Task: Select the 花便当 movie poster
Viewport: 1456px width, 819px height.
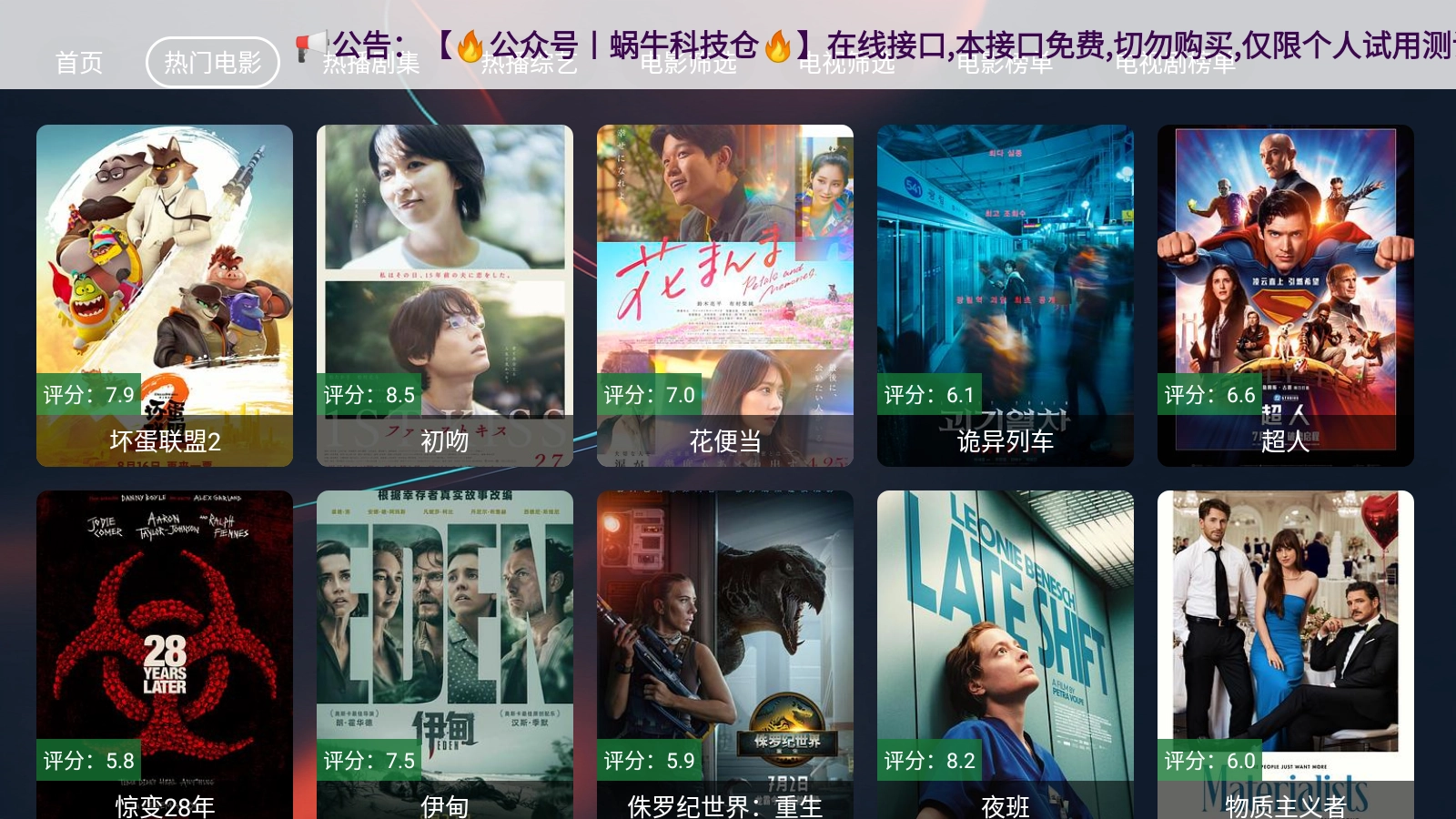Action: click(x=725, y=295)
